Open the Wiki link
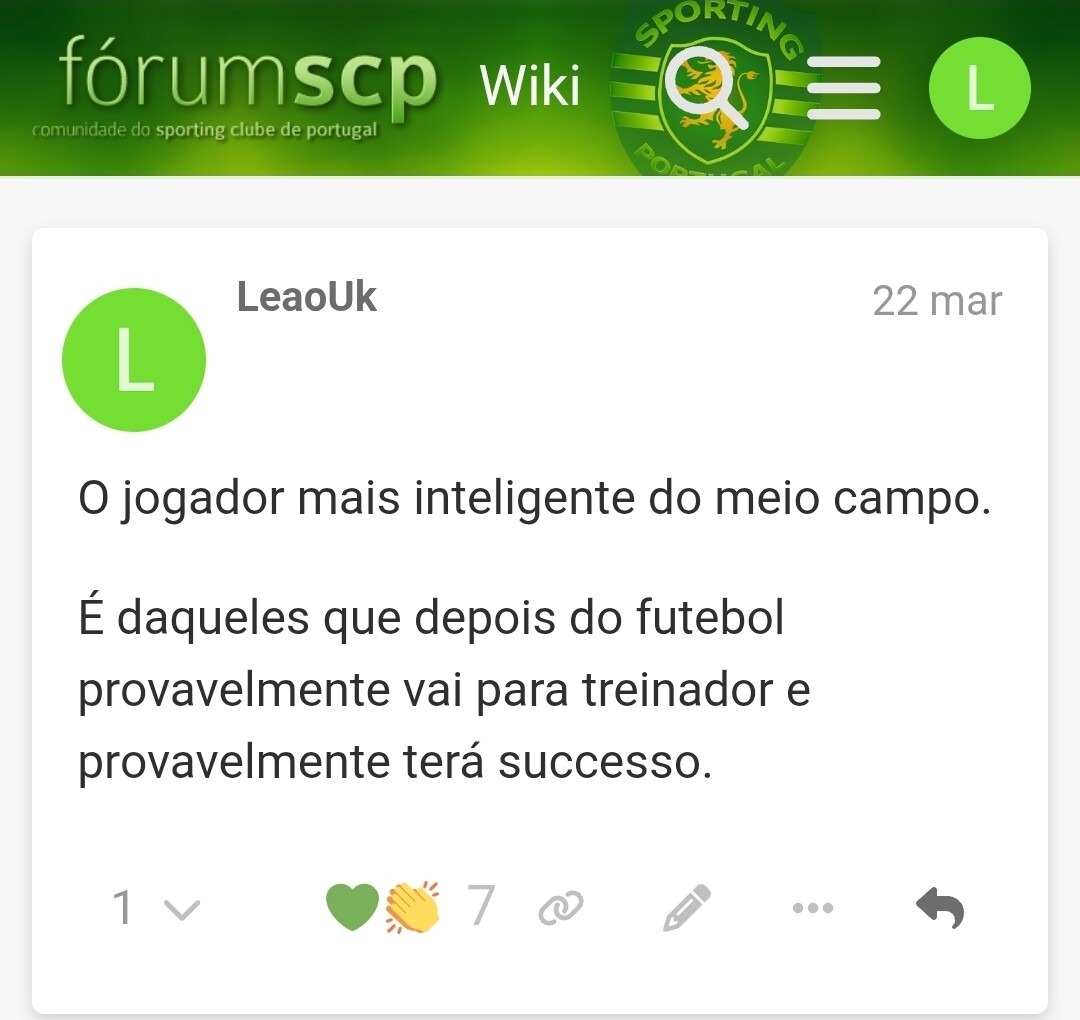This screenshot has height=1020, width=1080. click(529, 86)
